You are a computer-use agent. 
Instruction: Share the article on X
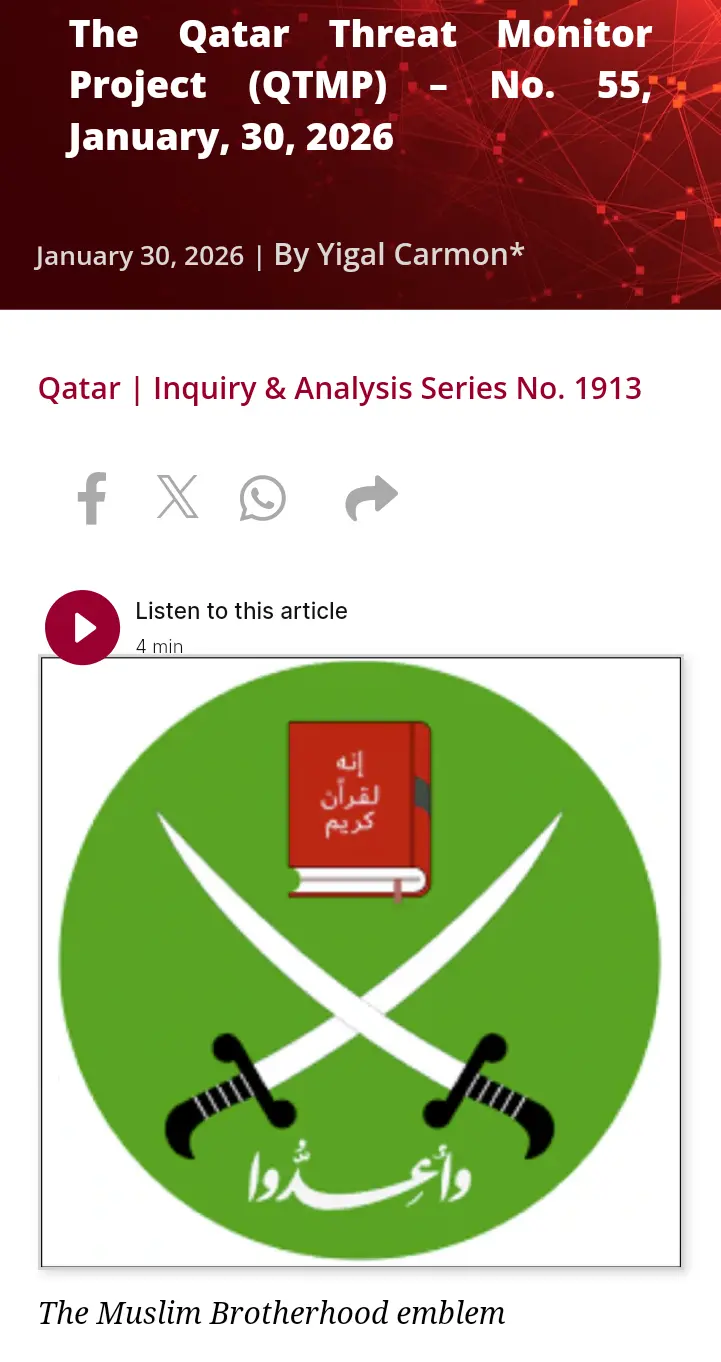(x=178, y=498)
